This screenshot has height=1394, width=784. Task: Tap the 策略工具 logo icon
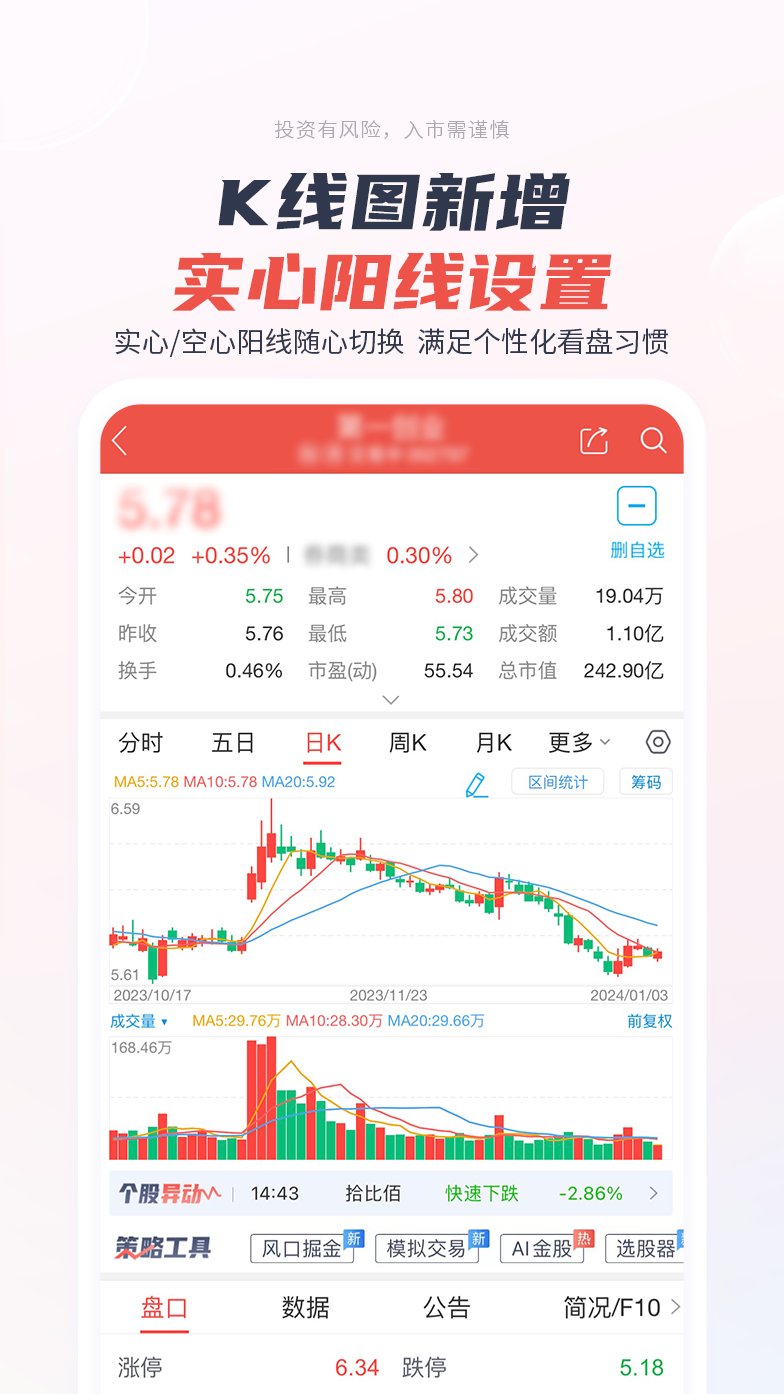[162, 1247]
